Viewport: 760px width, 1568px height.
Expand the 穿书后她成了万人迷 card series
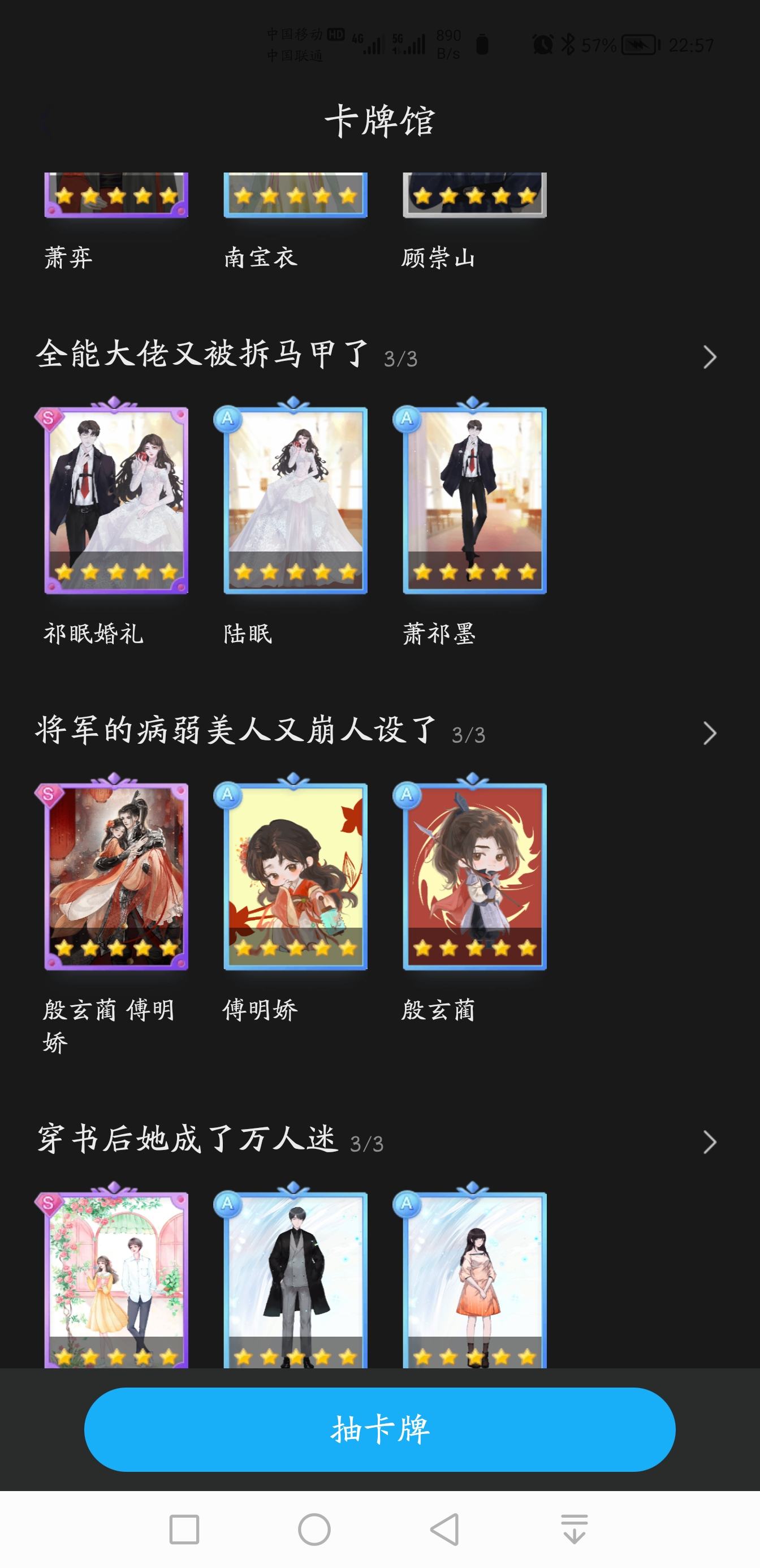point(710,1143)
